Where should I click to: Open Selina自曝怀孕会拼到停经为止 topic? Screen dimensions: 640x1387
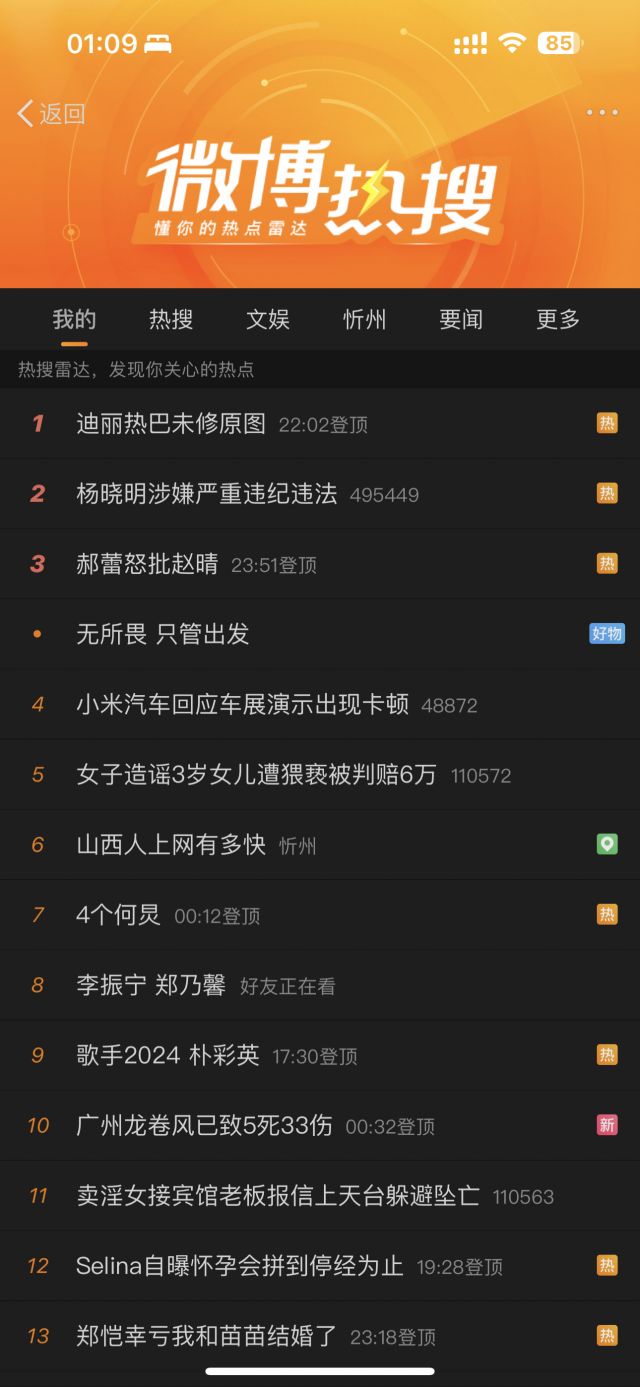click(240, 1266)
